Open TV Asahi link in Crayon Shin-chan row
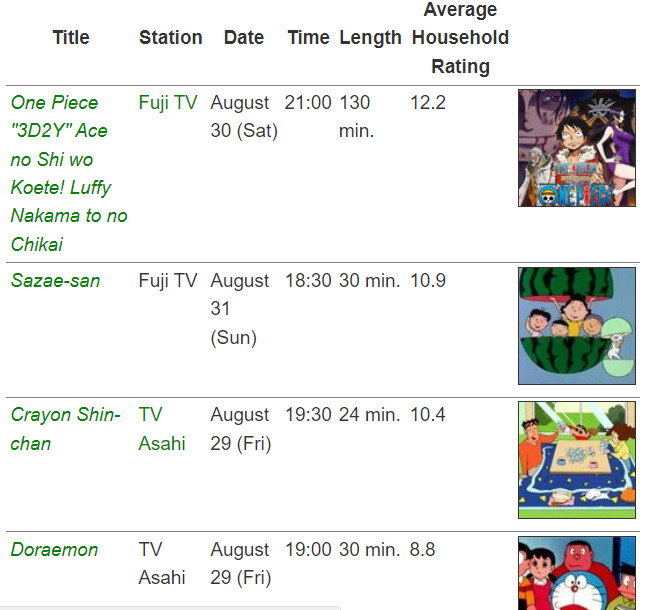 (161, 428)
